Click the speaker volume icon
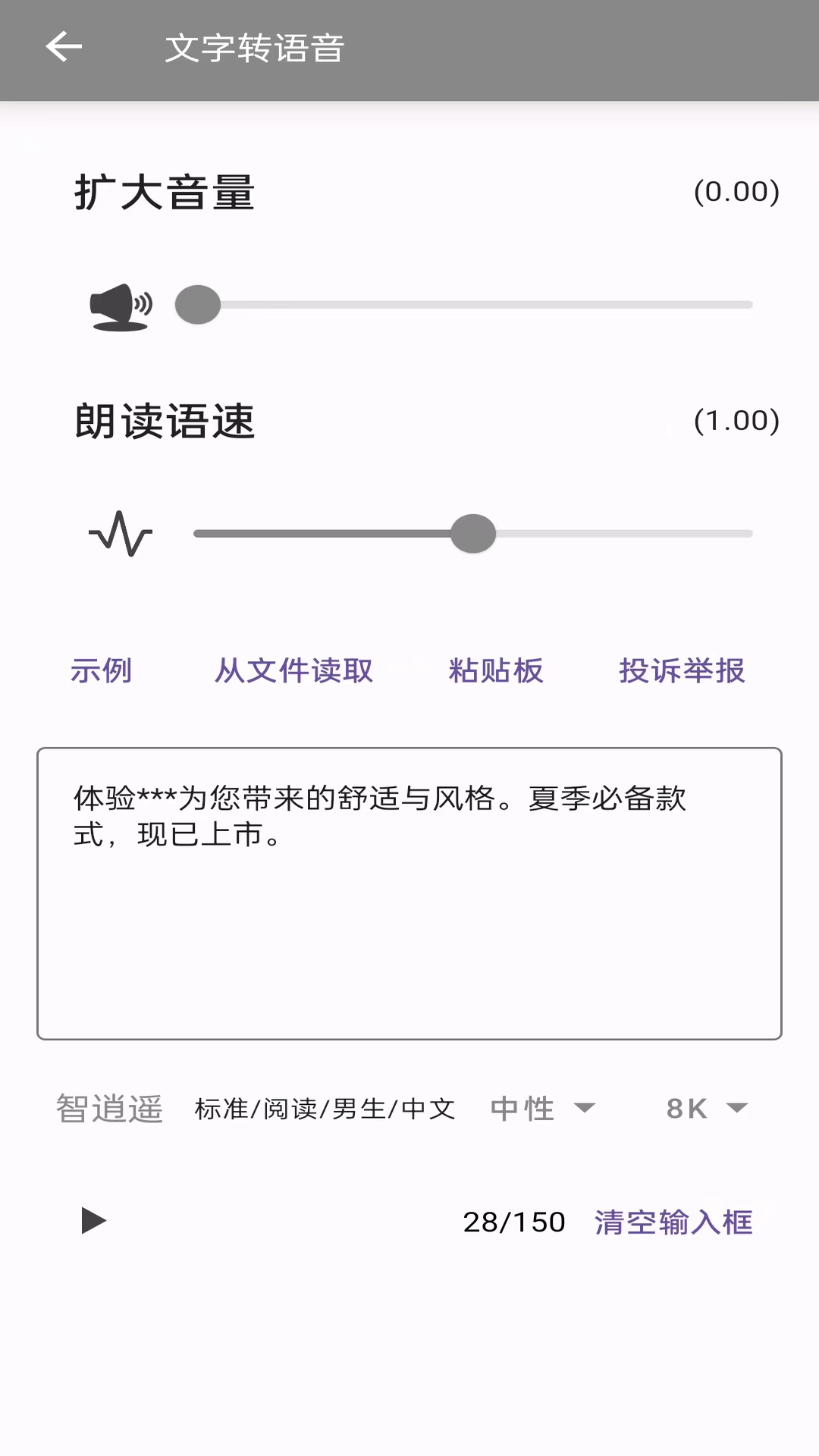This screenshot has width=819, height=1456. coord(121,305)
